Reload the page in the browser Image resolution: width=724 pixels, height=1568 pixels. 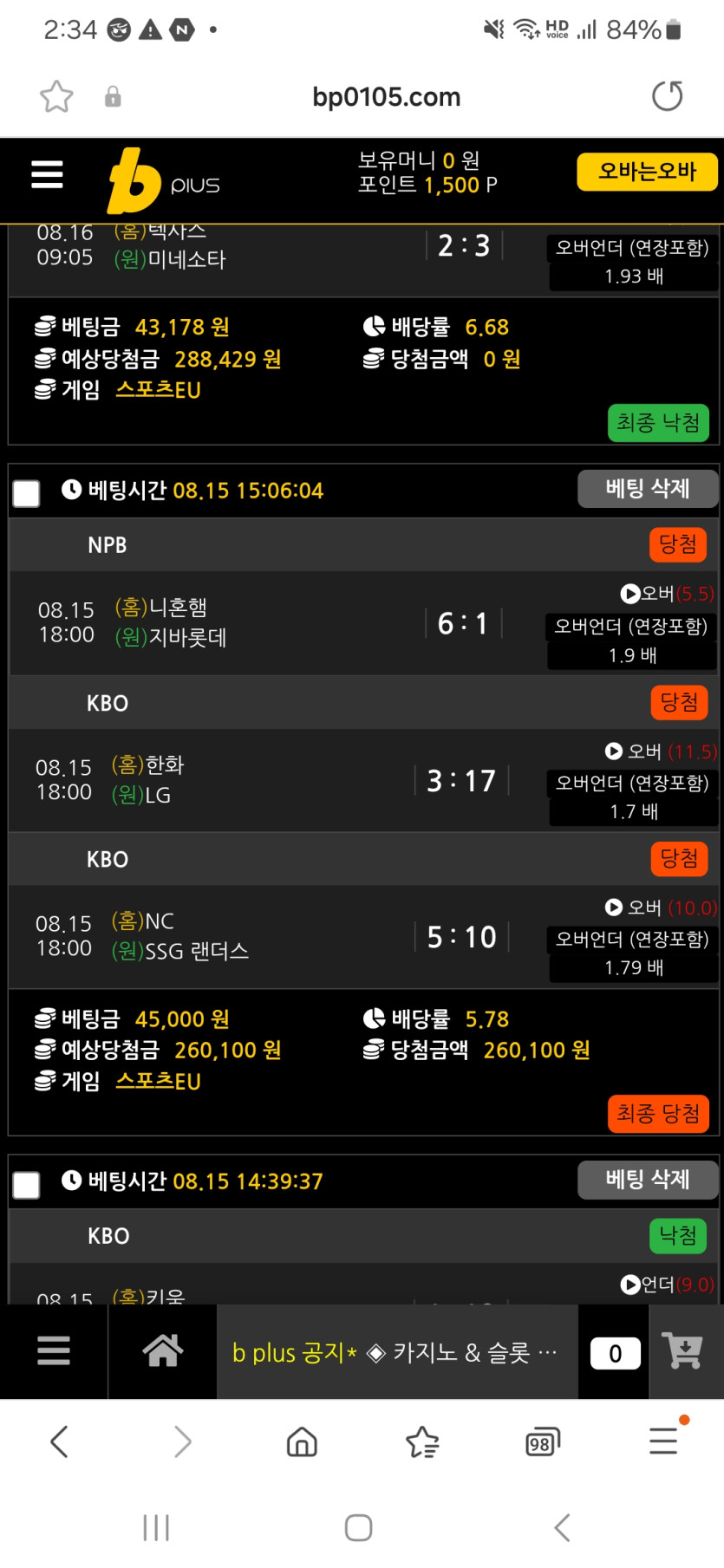coord(667,96)
